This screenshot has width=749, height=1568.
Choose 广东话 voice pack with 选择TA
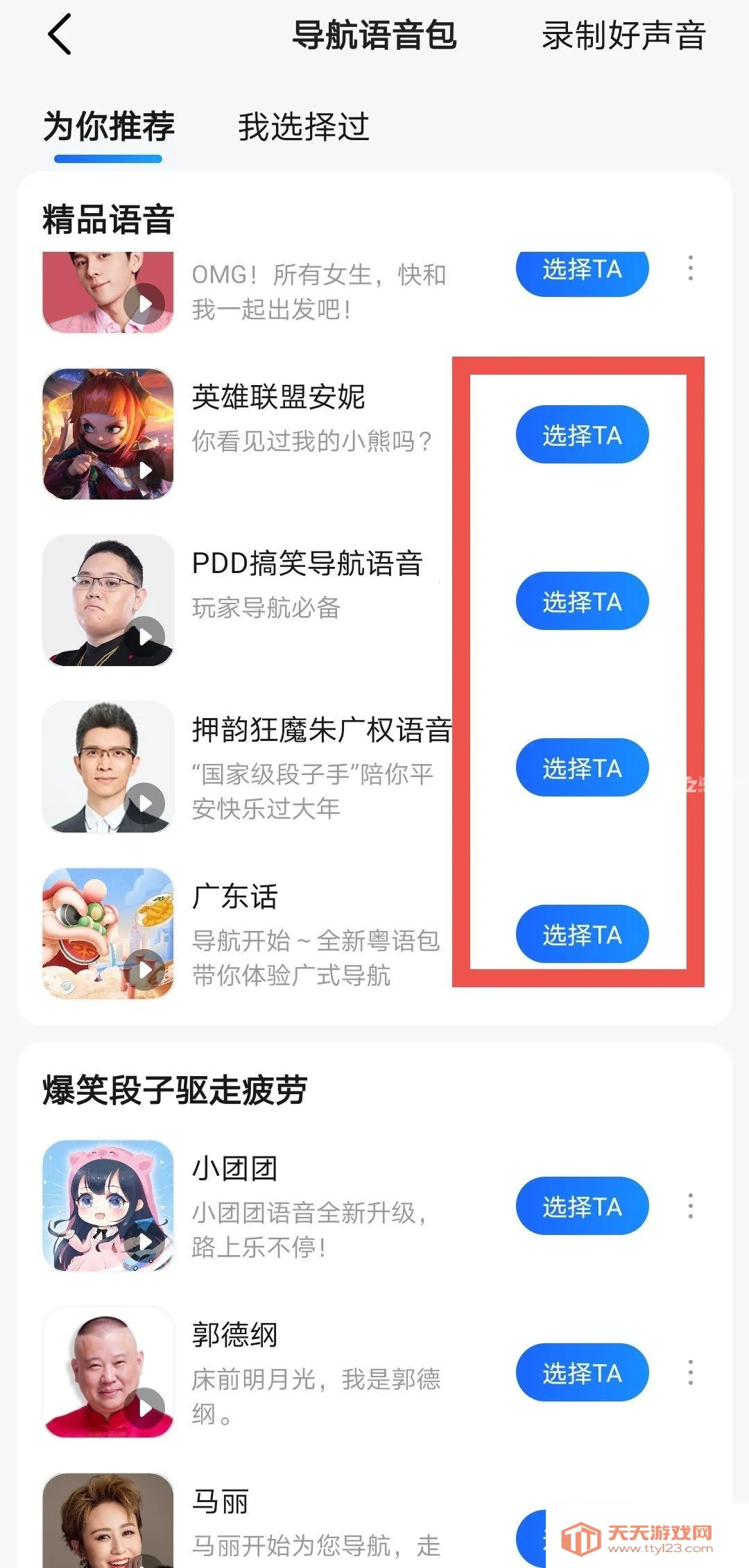click(x=582, y=935)
